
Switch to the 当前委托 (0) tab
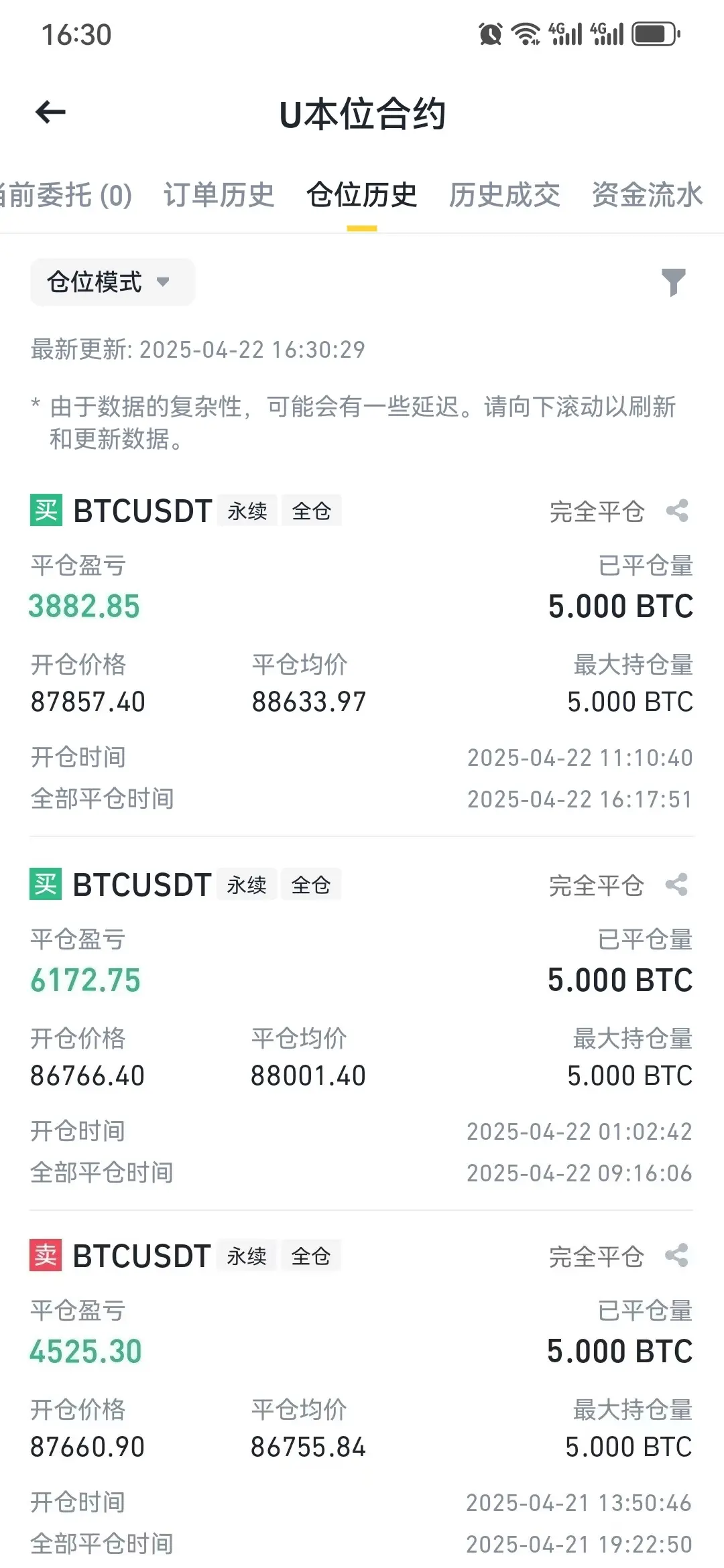(x=66, y=196)
